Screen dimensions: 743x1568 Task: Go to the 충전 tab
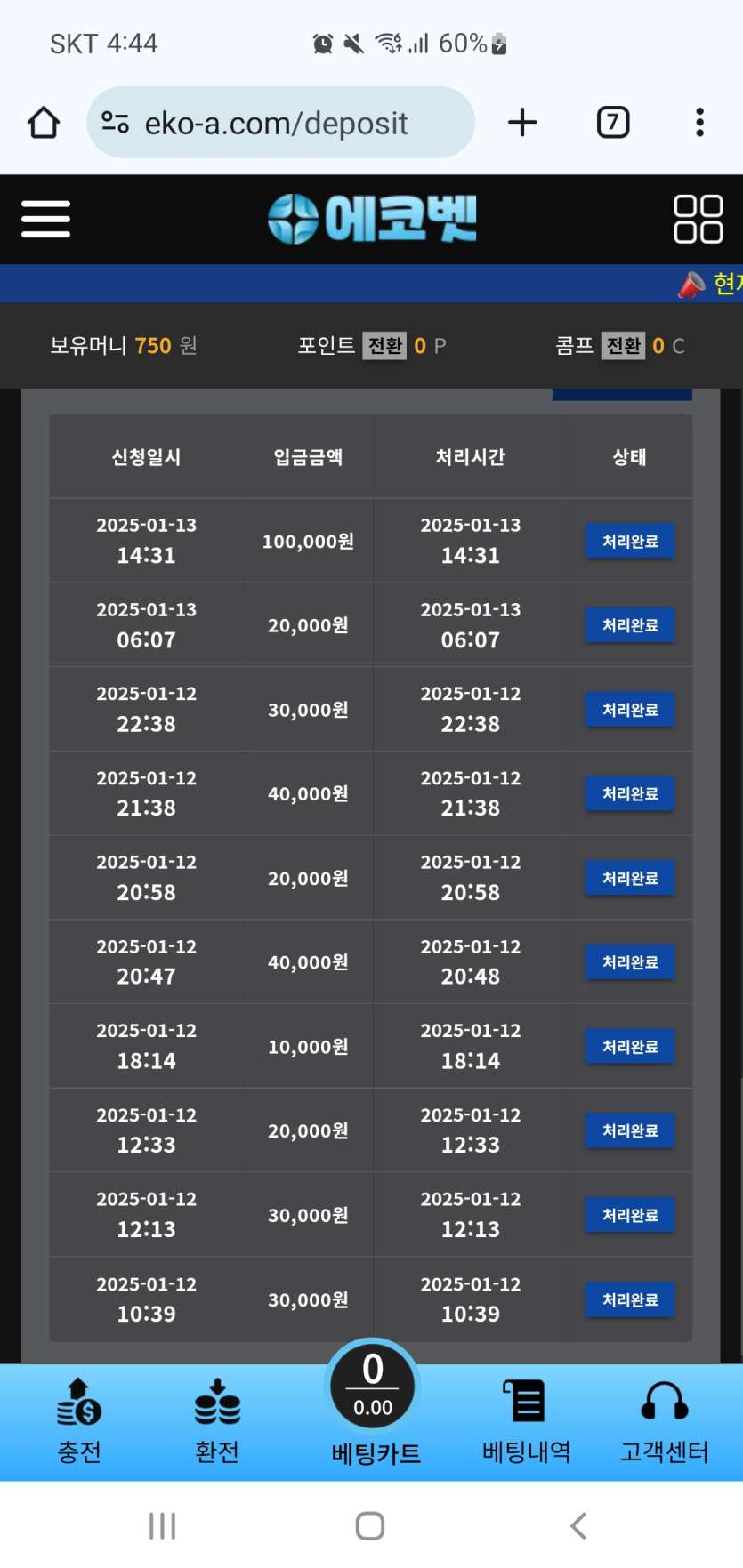[79, 1421]
